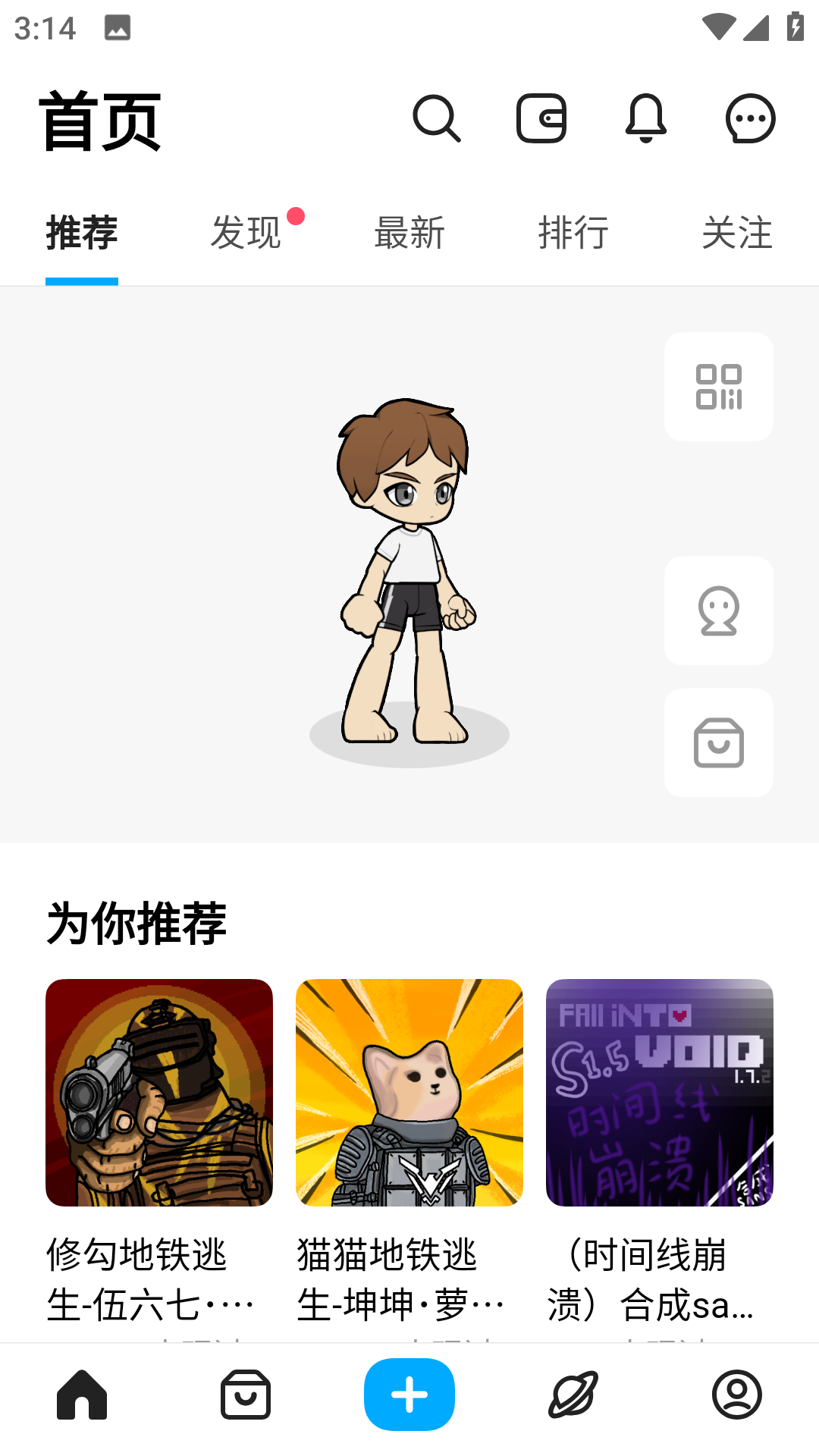Open the notifications bell
Screen dimensions: 819x1456
click(x=645, y=119)
